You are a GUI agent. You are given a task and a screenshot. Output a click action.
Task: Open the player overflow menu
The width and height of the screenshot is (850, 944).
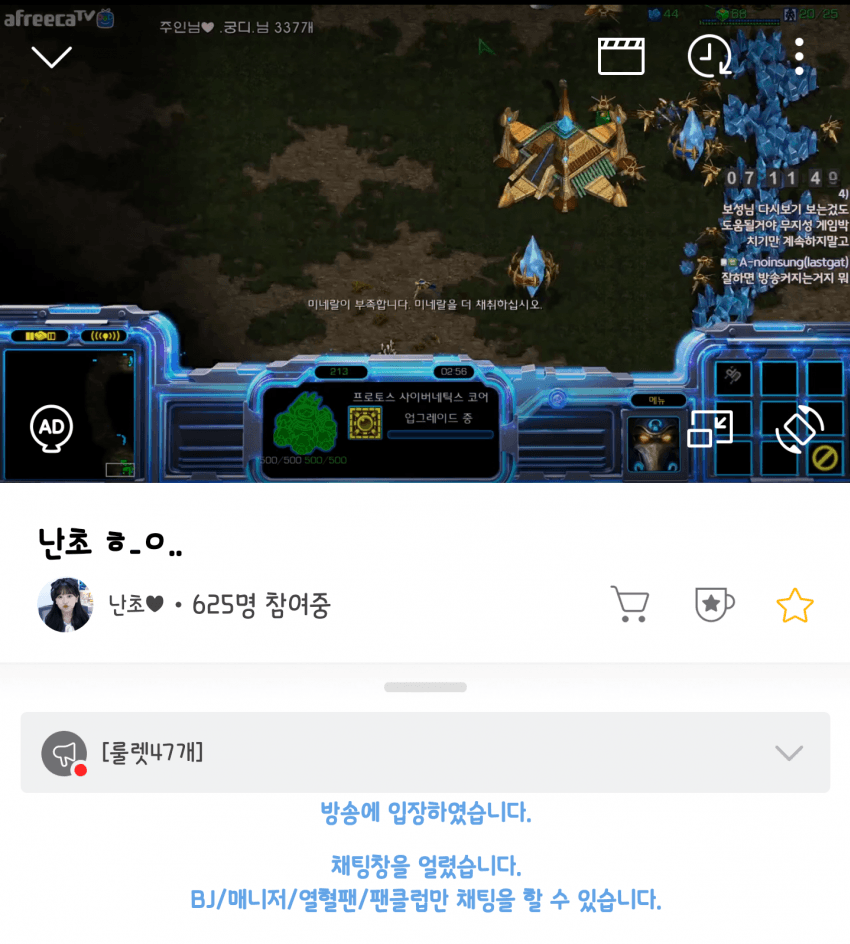click(798, 57)
